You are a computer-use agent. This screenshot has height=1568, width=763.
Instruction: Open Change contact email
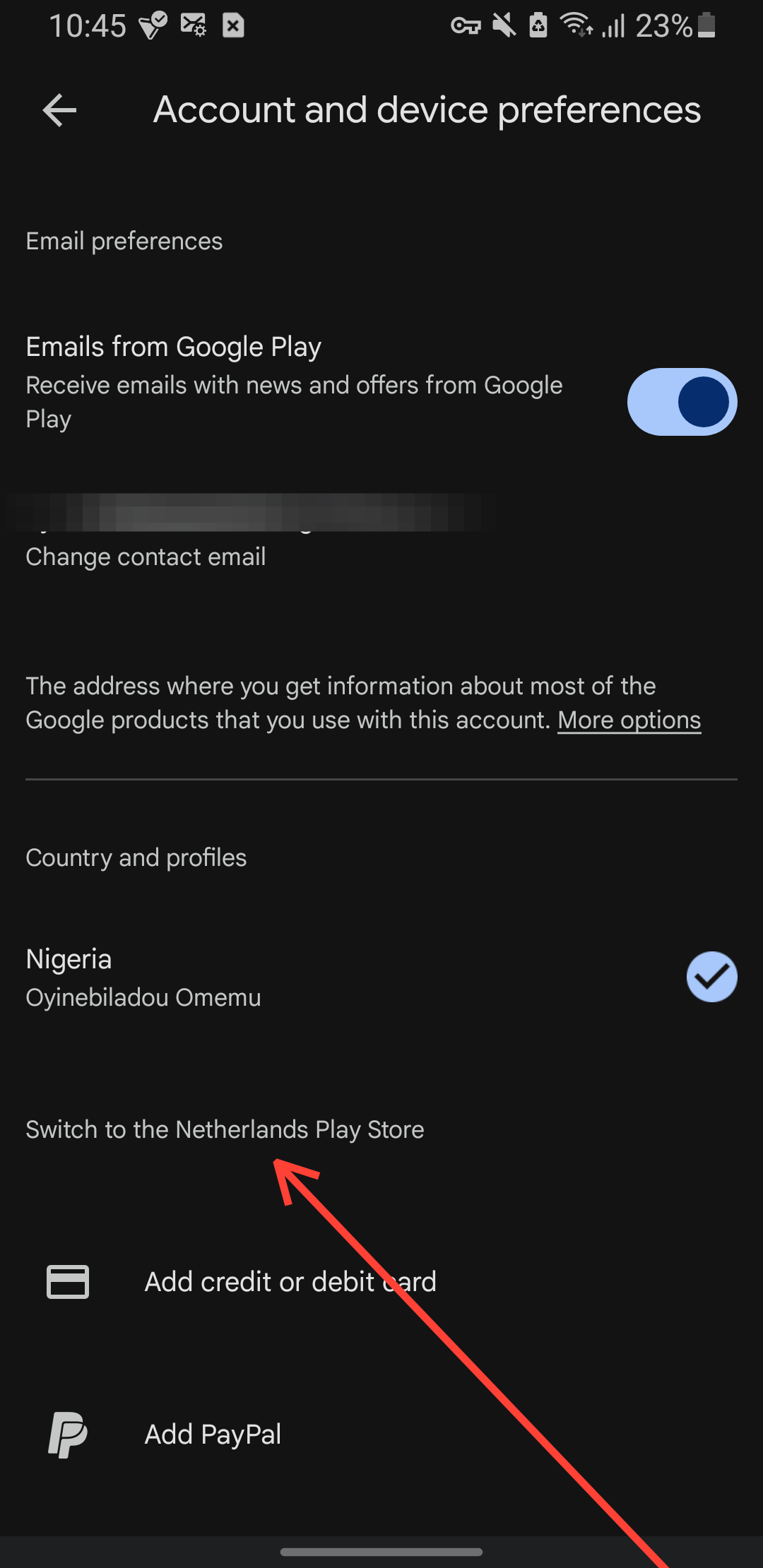click(x=146, y=557)
